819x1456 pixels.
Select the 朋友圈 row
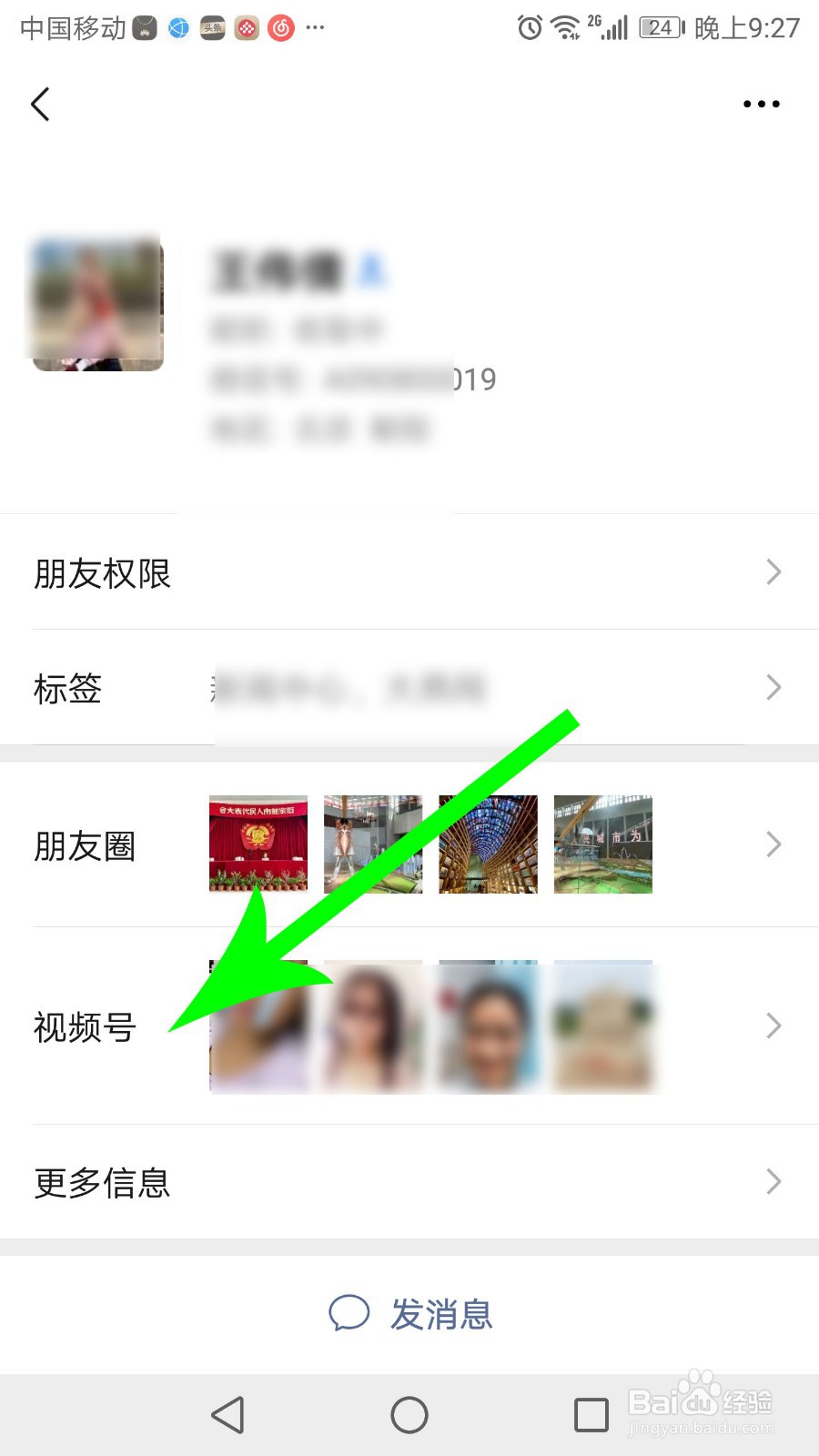click(86, 845)
